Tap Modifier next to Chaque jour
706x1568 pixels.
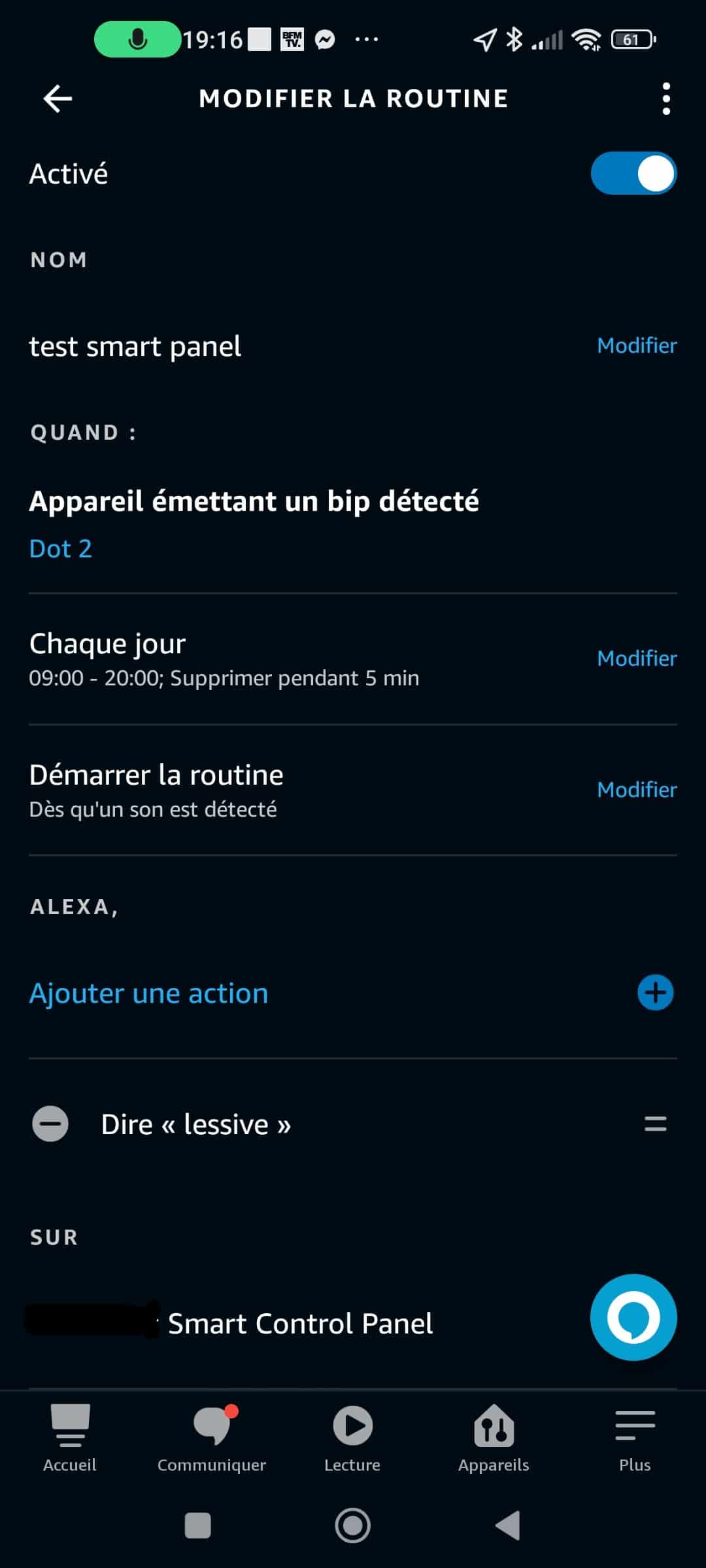click(637, 659)
